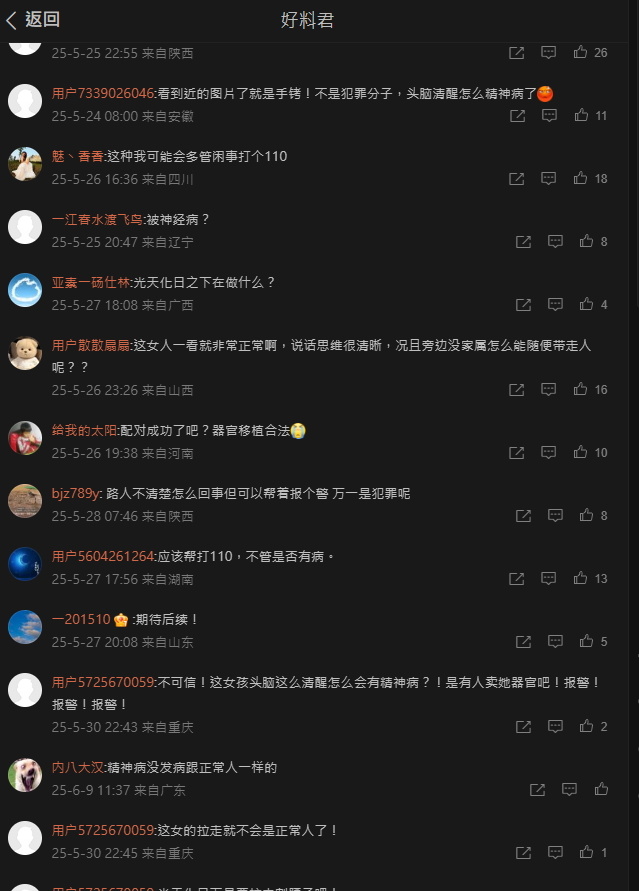
Task: Like 亚素一砀仕林's comment
Action: 587,305
